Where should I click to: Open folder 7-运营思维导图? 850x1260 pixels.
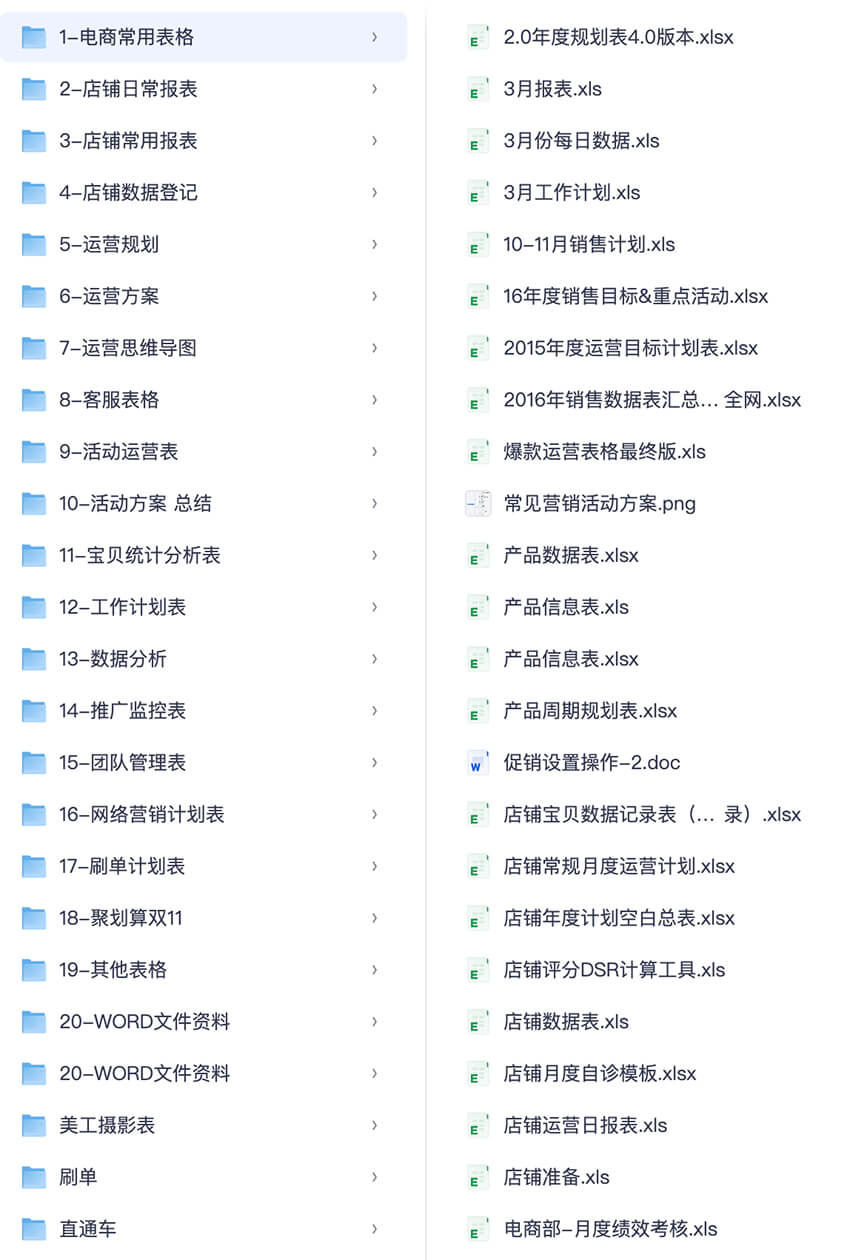coord(127,348)
